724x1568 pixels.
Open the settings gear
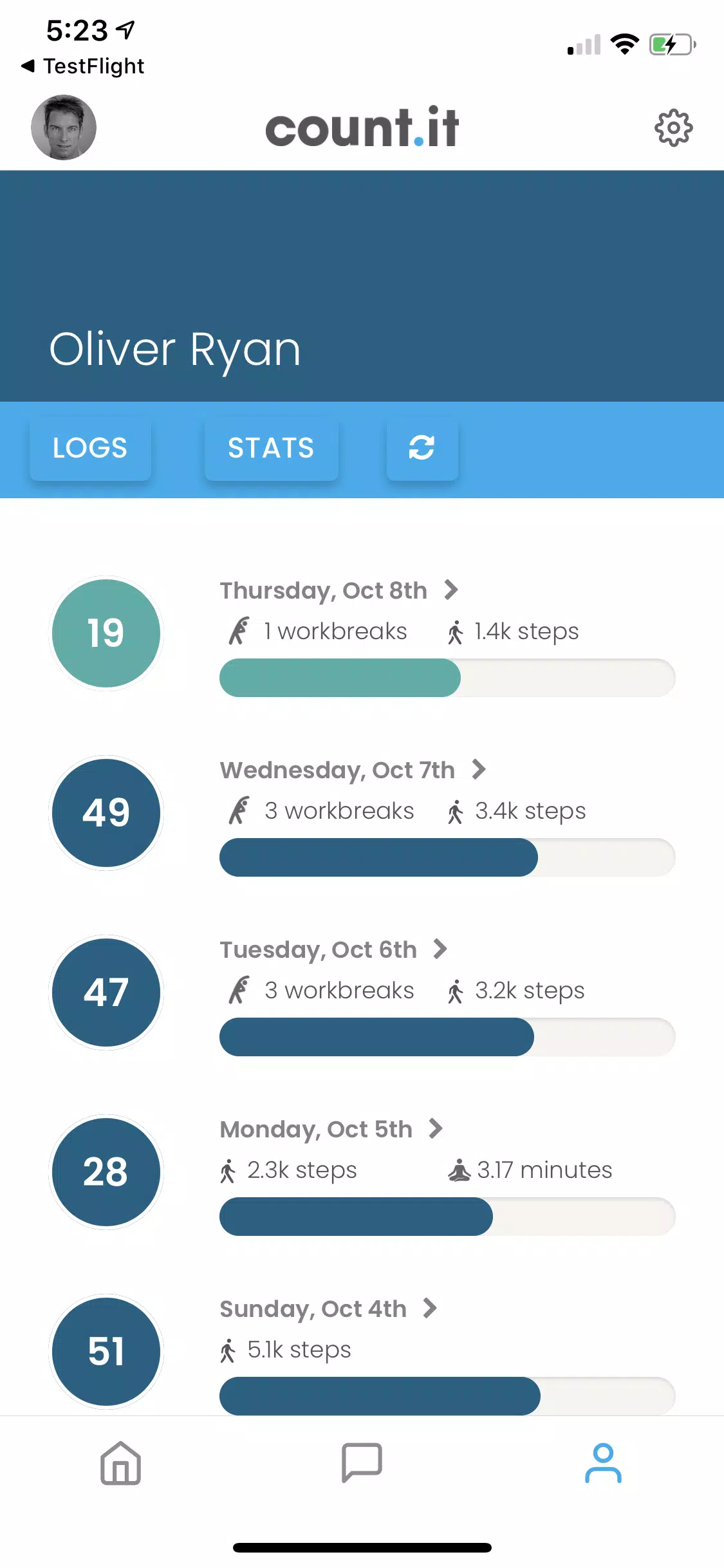point(673,127)
